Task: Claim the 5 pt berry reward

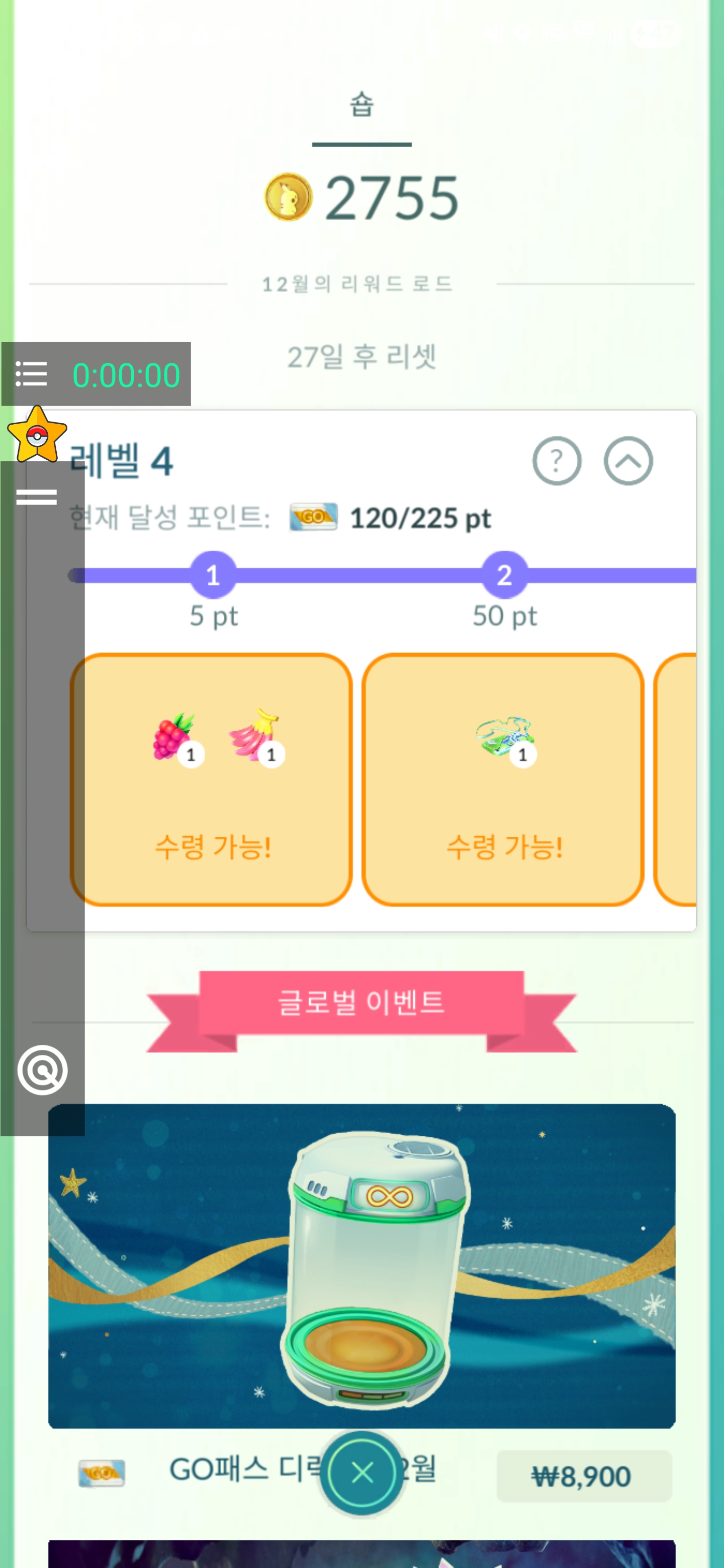Action: 211,779
